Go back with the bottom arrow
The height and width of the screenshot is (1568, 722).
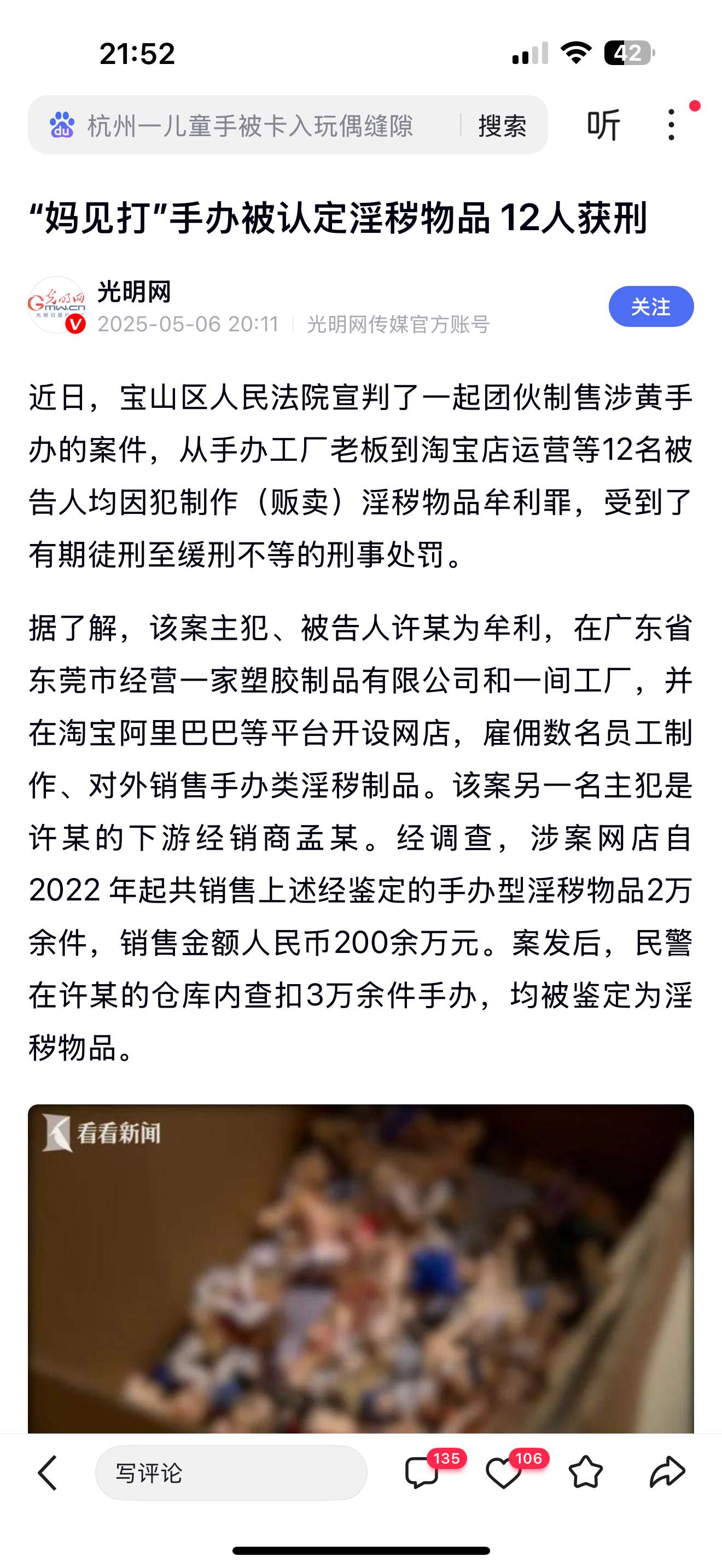[48, 1473]
